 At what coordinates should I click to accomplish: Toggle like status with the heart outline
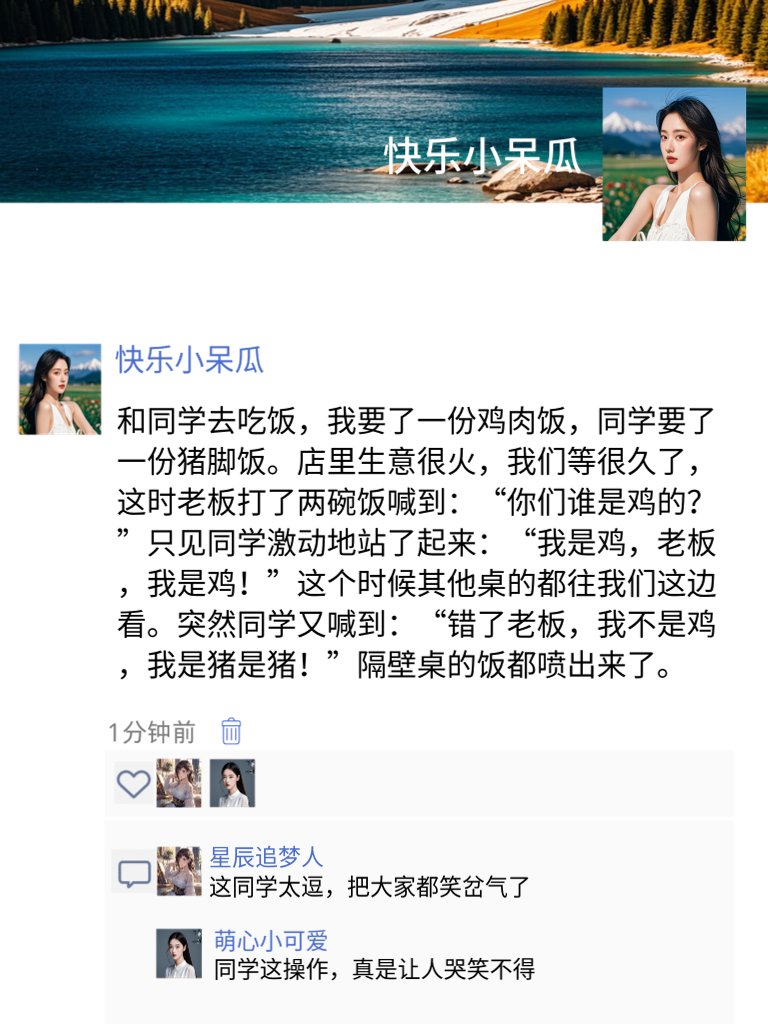(135, 786)
